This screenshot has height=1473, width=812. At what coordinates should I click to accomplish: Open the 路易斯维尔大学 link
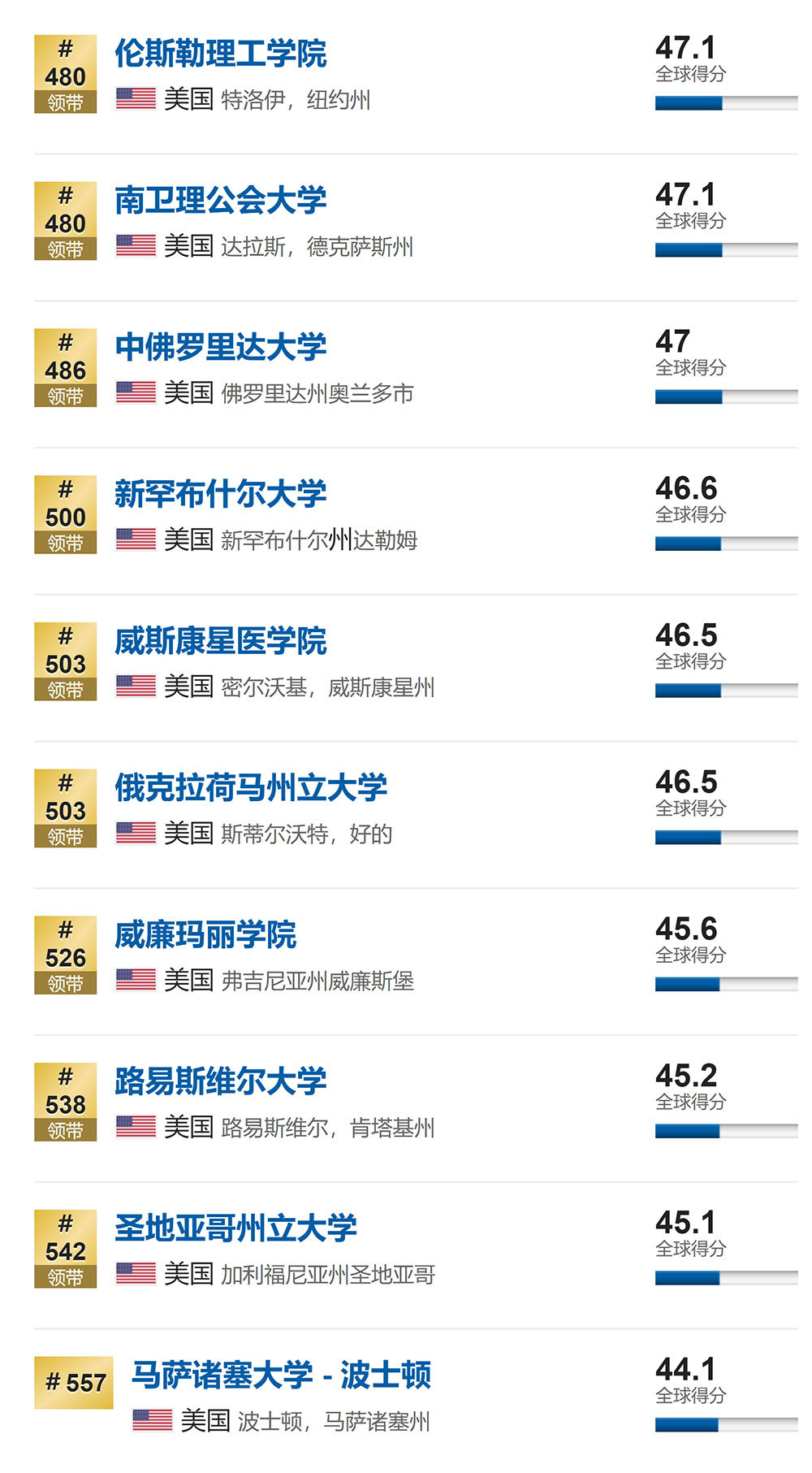pos(220,1081)
